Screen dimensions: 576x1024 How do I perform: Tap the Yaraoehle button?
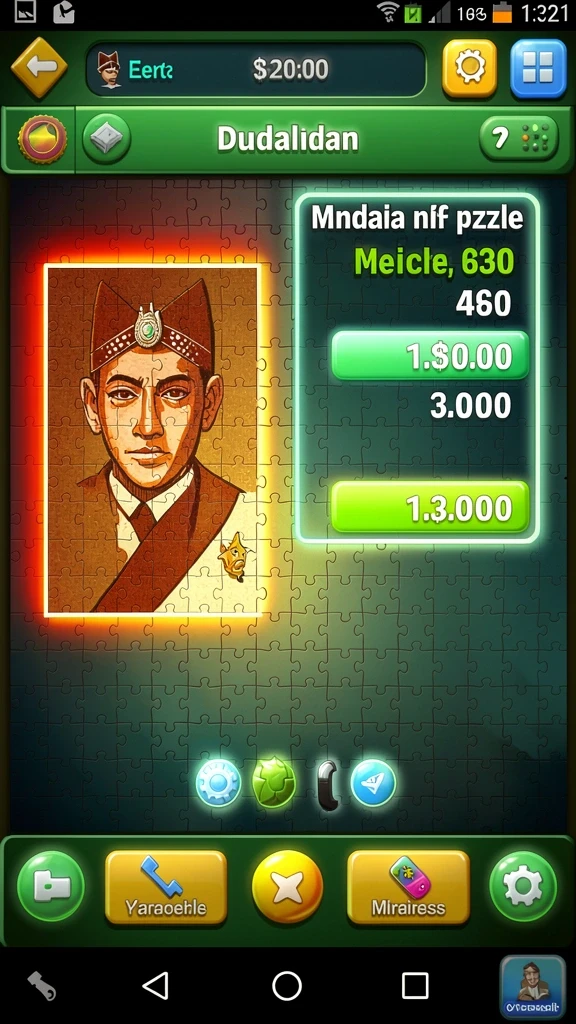[x=166, y=888]
